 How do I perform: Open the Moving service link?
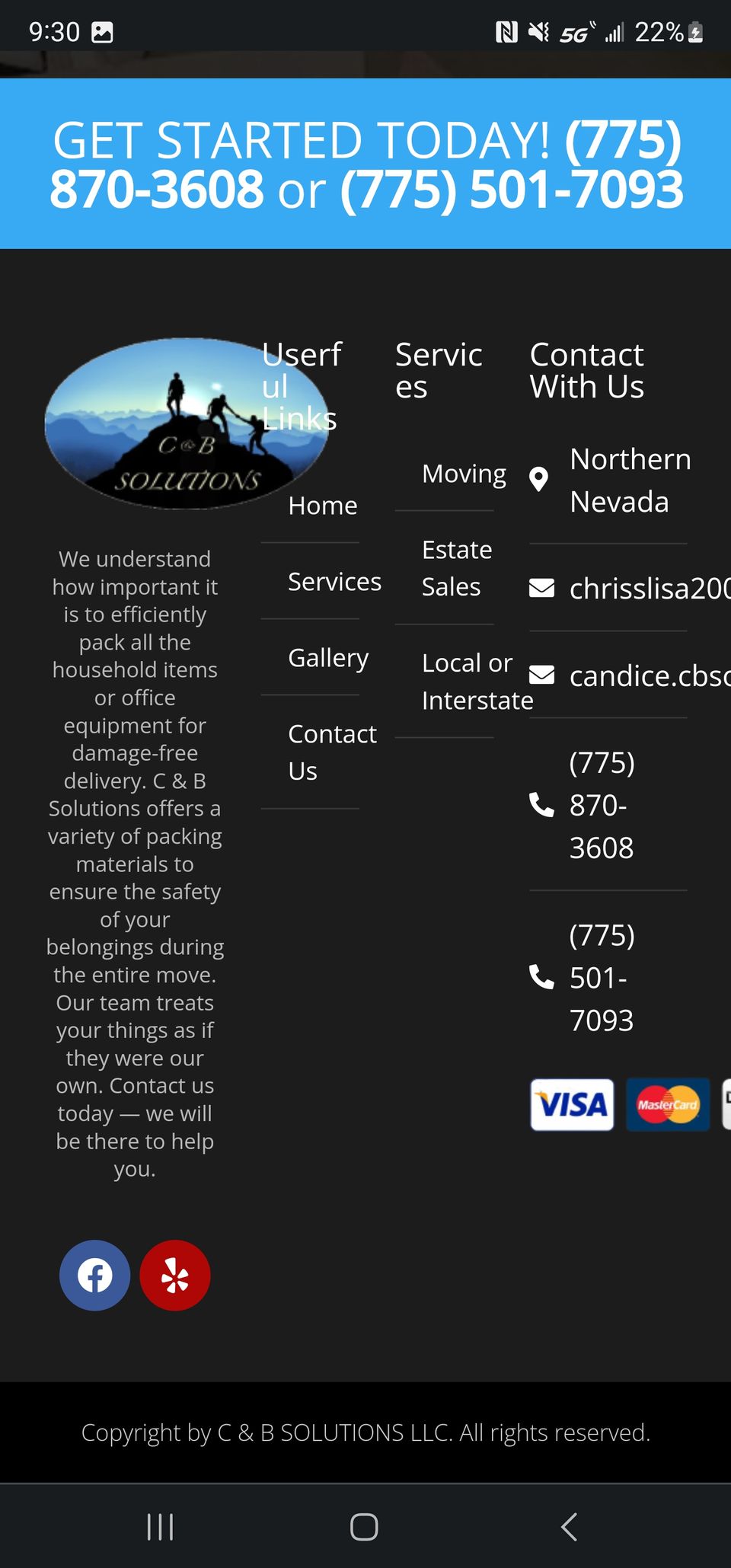pos(464,474)
